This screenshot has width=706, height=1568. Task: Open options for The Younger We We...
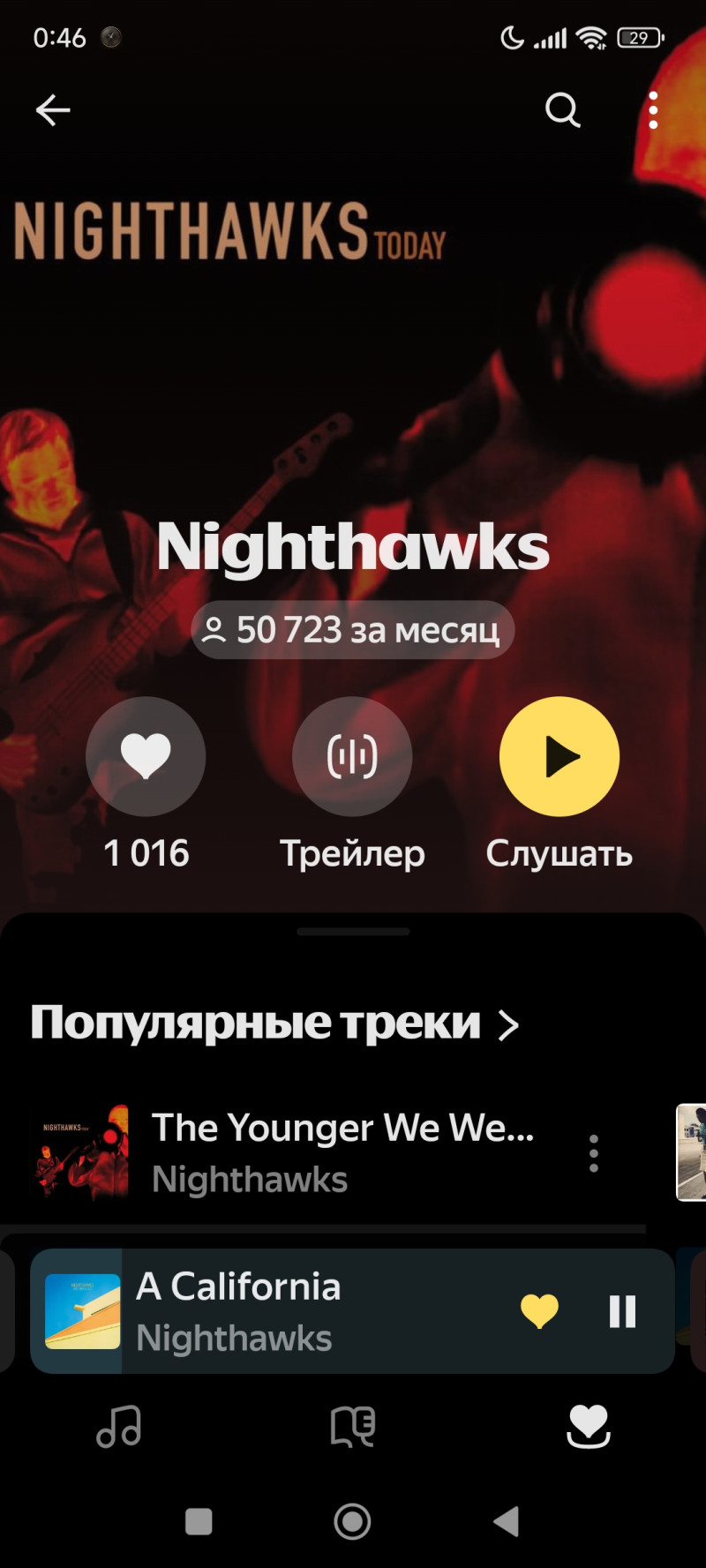pyautogui.click(x=594, y=1153)
